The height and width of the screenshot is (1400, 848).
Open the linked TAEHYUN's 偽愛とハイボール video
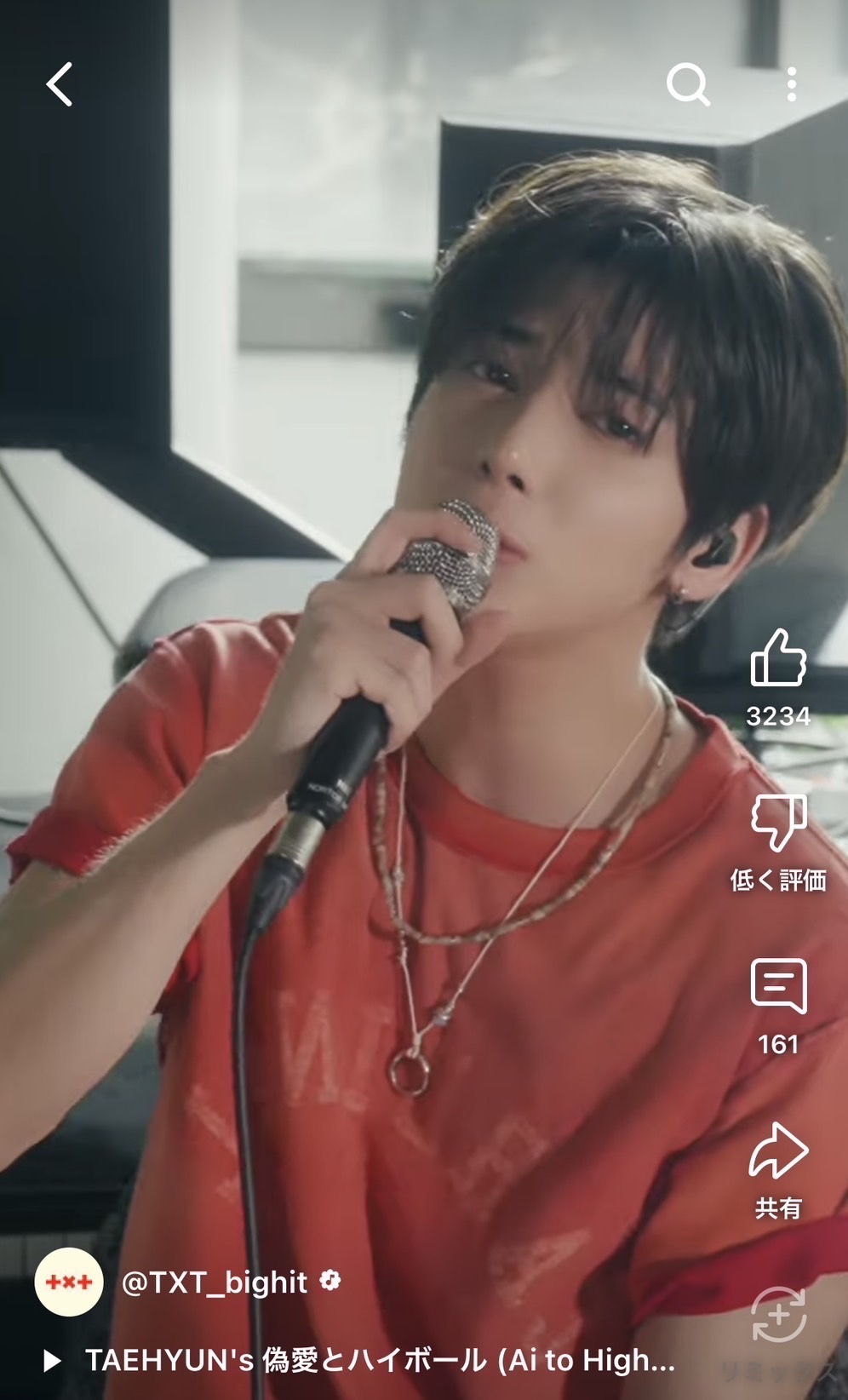pos(379,1360)
